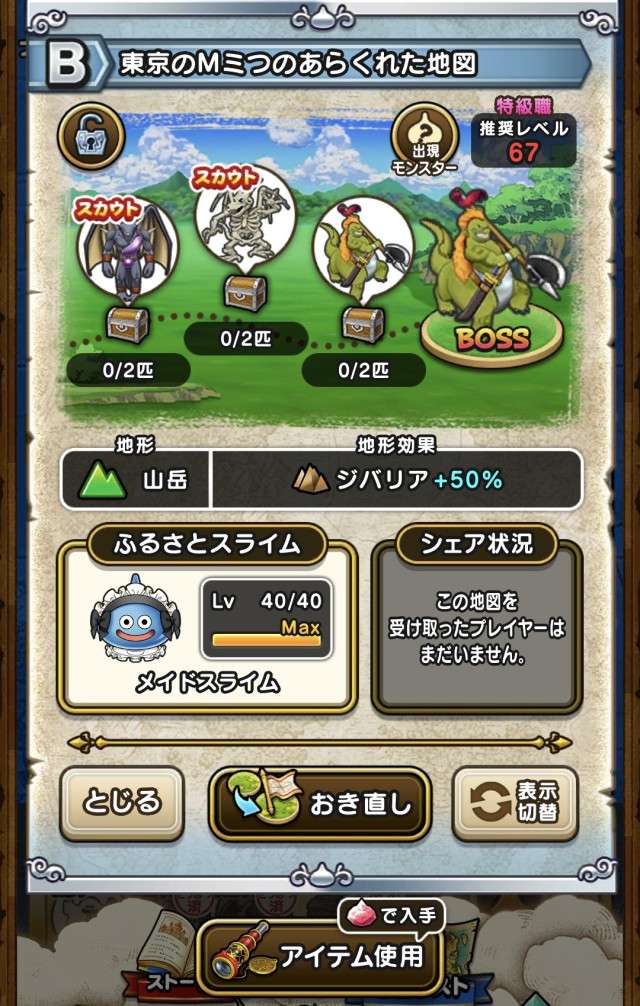This screenshot has width=640, height=1006.
Task: Close the map with とじる
Action: pyautogui.click(x=122, y=803)
